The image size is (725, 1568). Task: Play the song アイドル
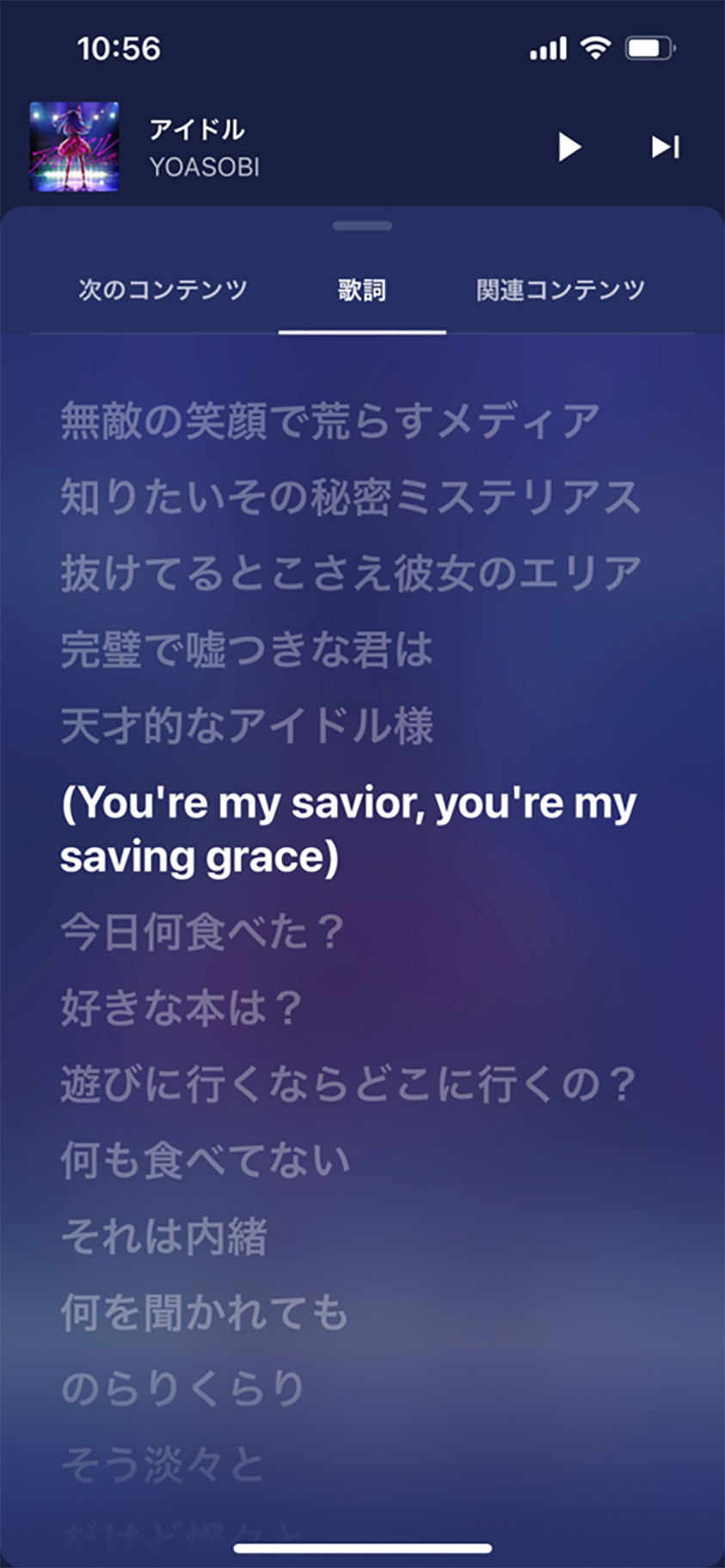click(x=568, y=147)
